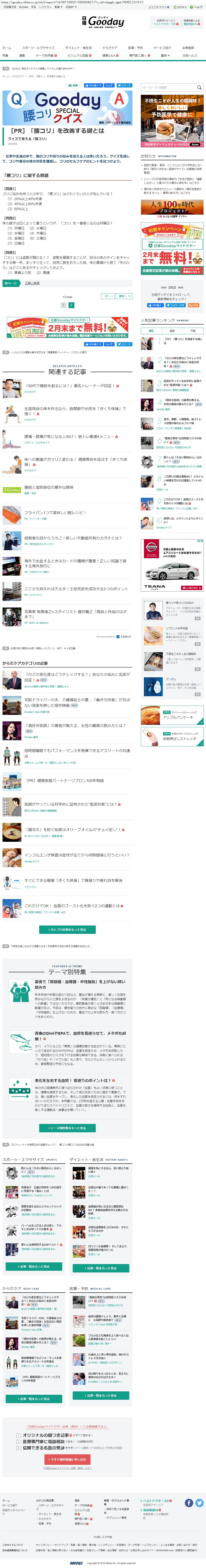Open the Facebook icon in the footer
206x1568 pixels.
click(189, 1503)
